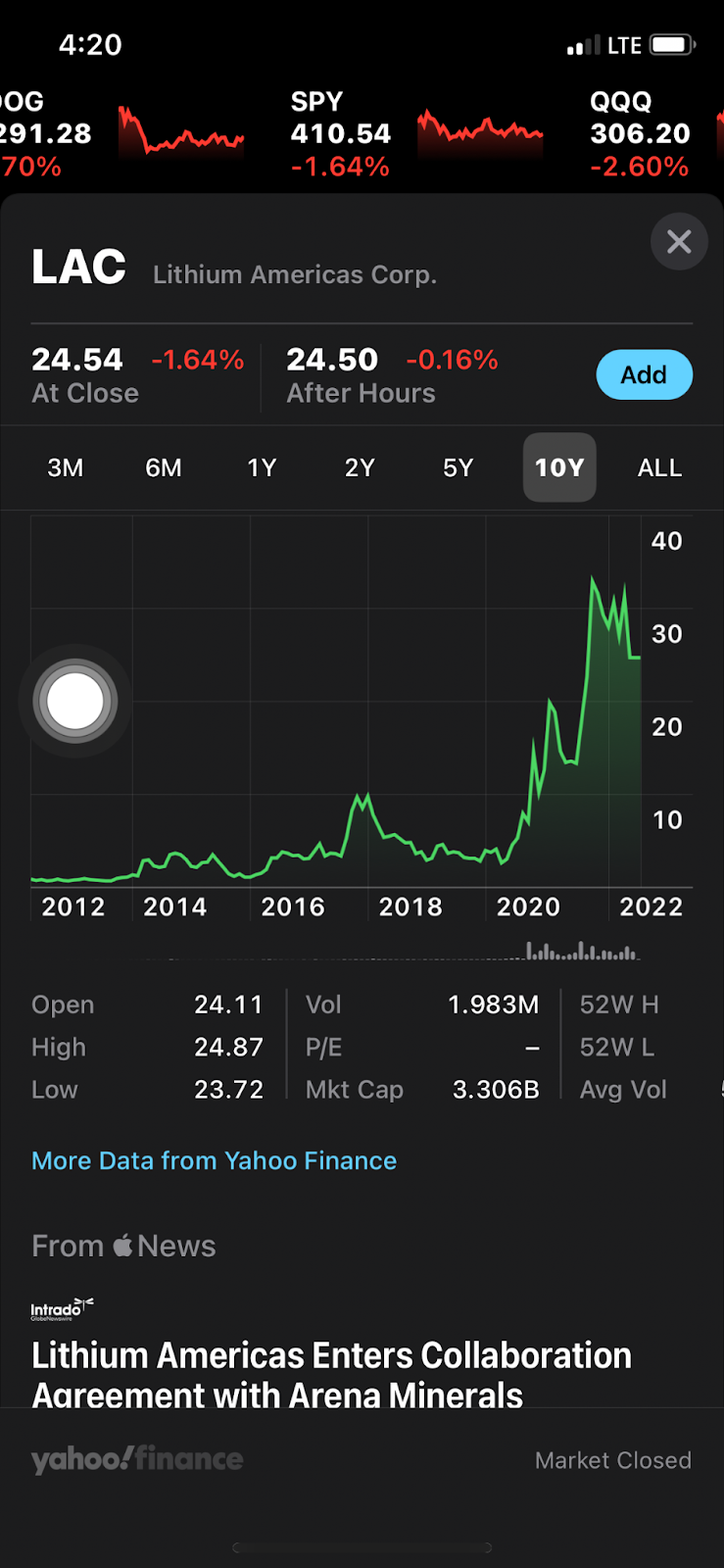Viewport: 724px width, 1568px height.
Task: Close the LAC stock detail sheet
Action: (679, 242)
